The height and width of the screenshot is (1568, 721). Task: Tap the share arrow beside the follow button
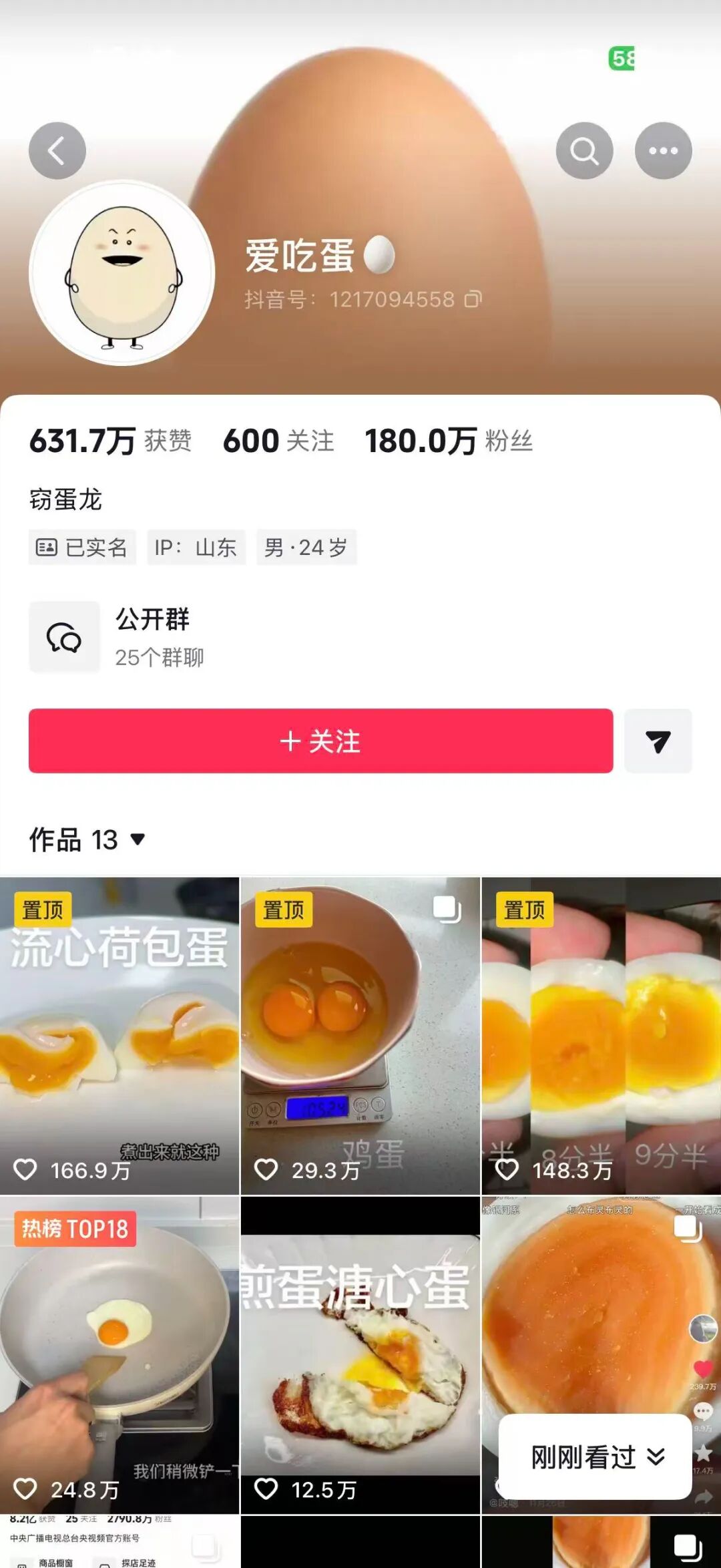658,741
